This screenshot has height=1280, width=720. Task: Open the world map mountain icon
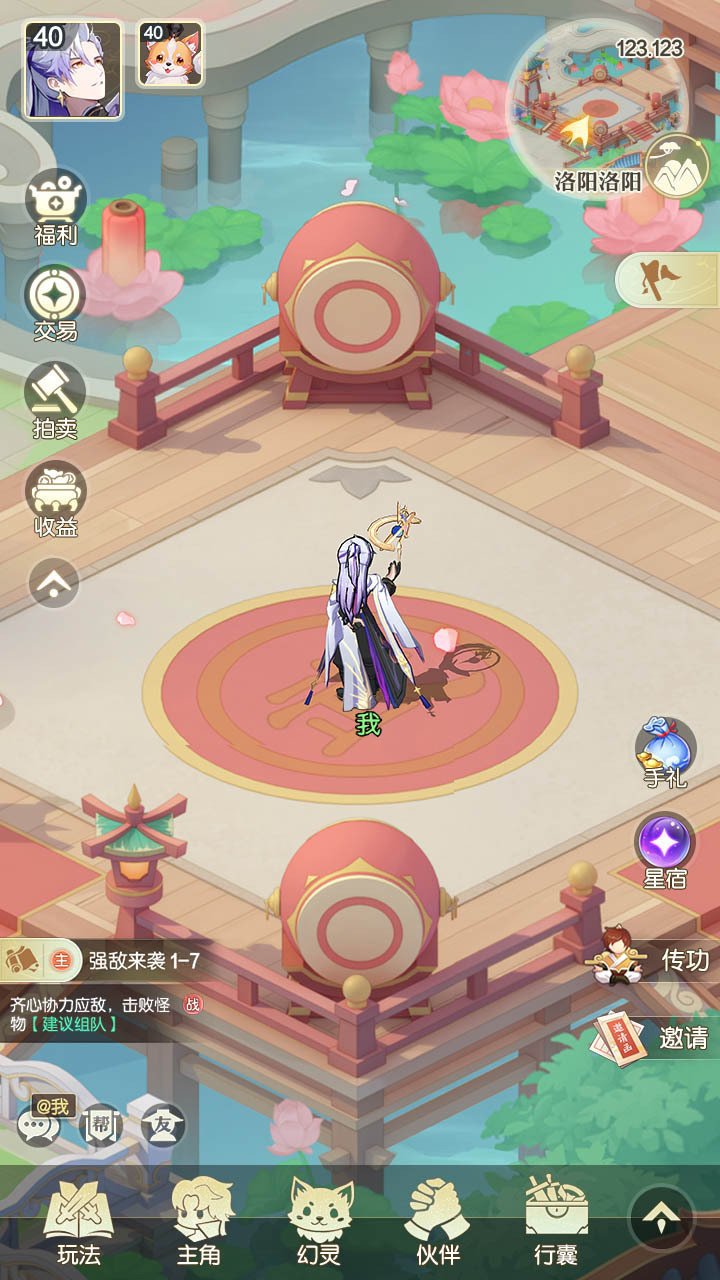click(x=677, y=165)
